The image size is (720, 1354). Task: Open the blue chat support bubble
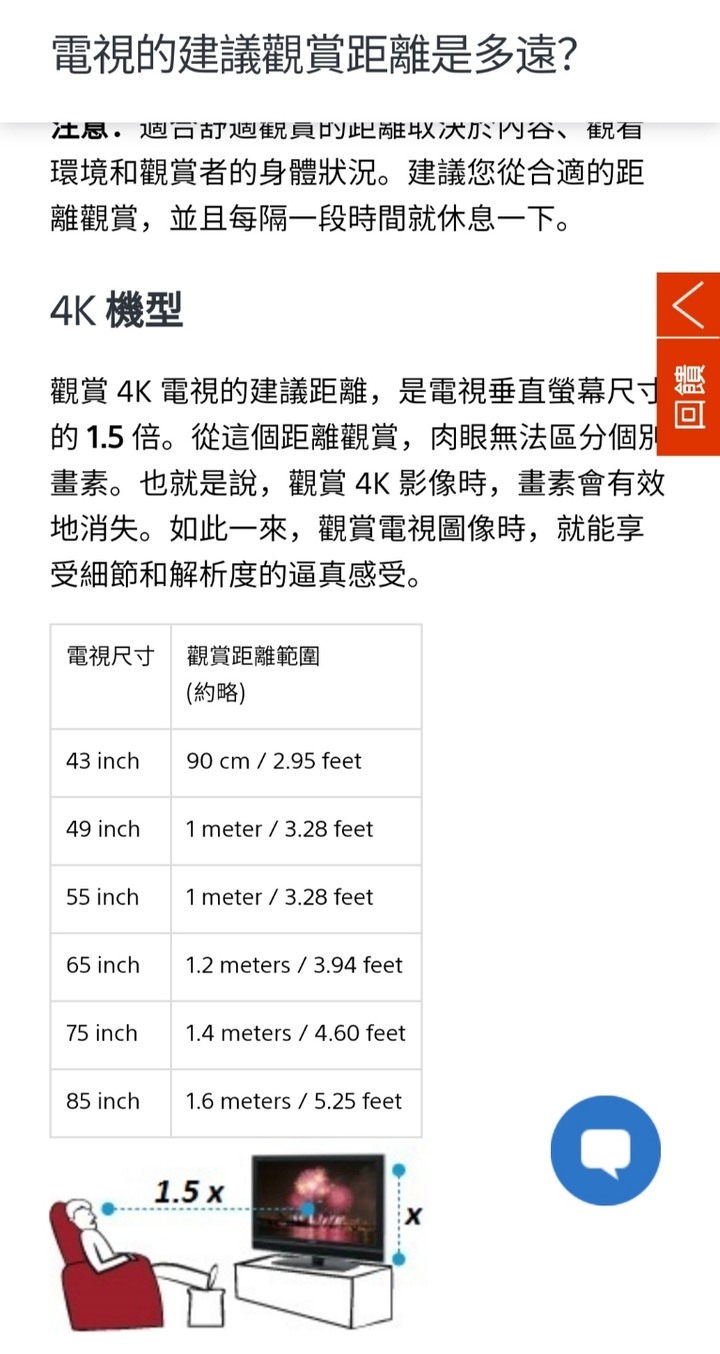(x=605, y=1150)
